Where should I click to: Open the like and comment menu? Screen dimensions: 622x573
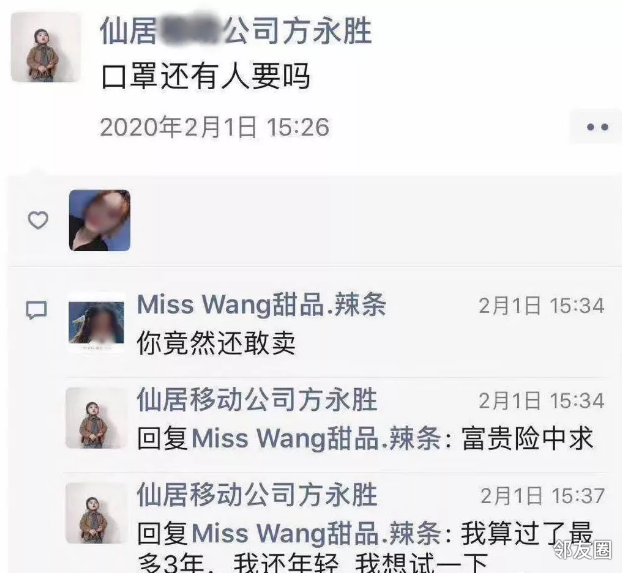click(x=597, y=127)
